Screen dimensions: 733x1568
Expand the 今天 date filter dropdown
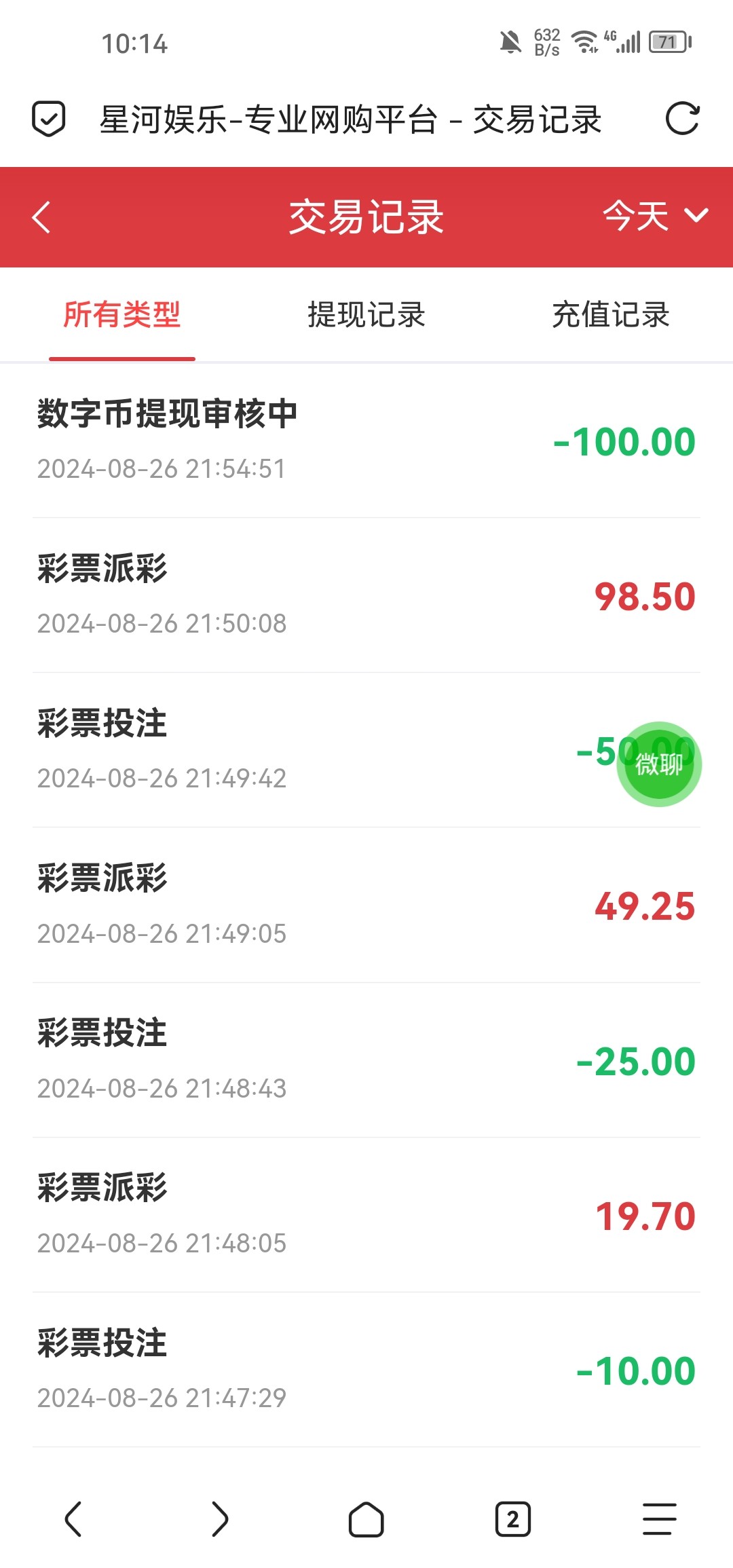pos(655,217)
